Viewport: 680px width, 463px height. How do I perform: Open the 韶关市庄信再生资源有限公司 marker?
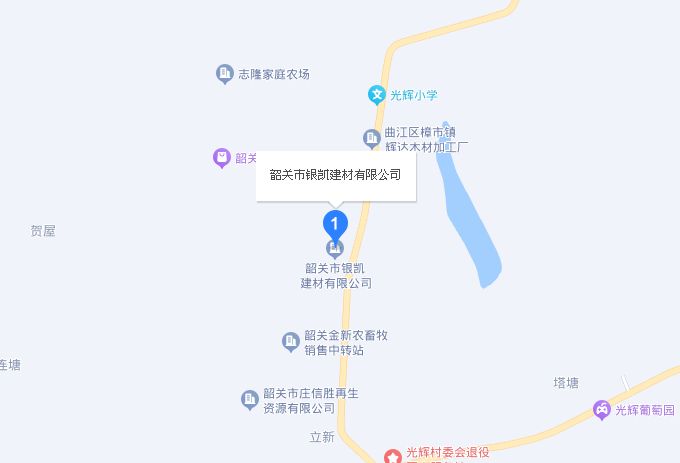(250, 400)
